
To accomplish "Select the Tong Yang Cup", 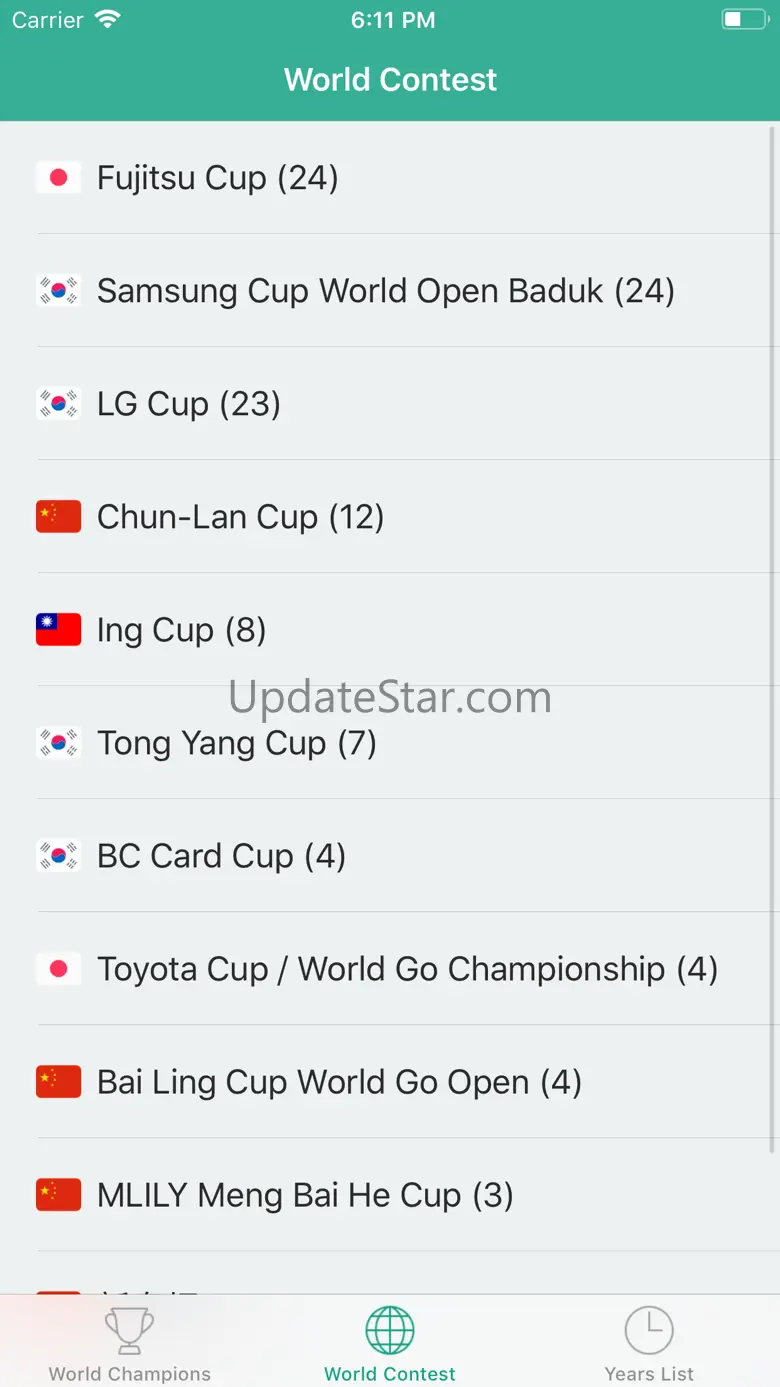I will pos(390,743).
